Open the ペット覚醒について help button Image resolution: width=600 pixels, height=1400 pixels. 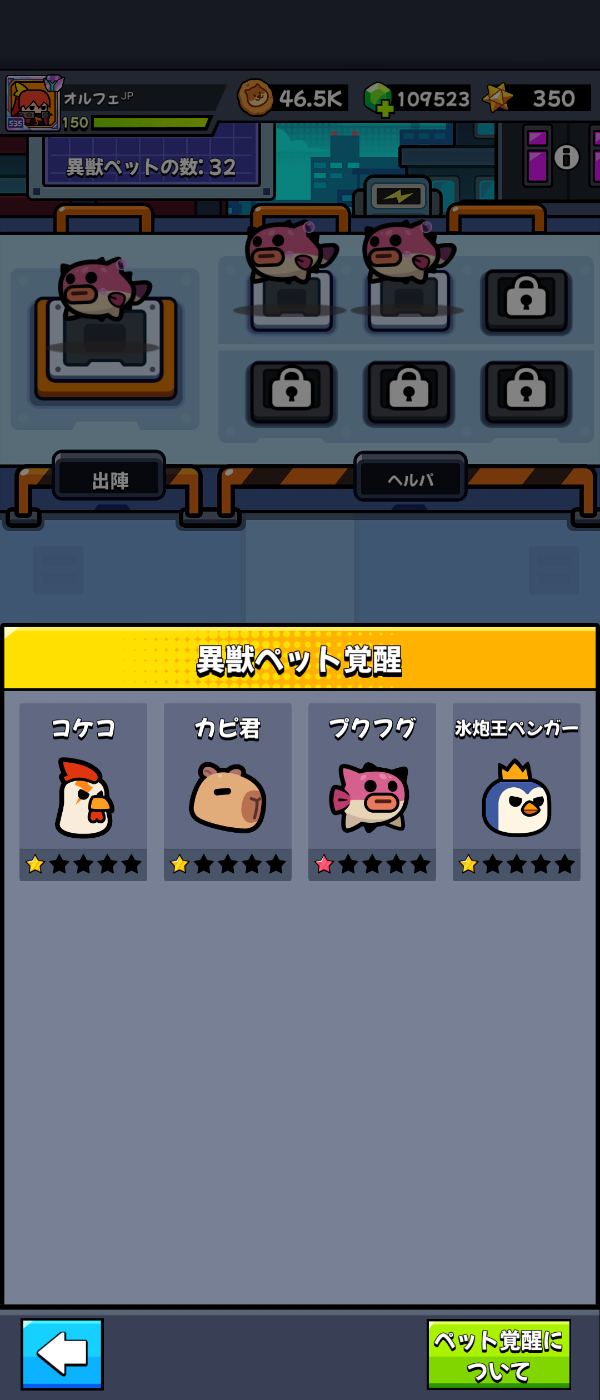tap(498, 1354)
